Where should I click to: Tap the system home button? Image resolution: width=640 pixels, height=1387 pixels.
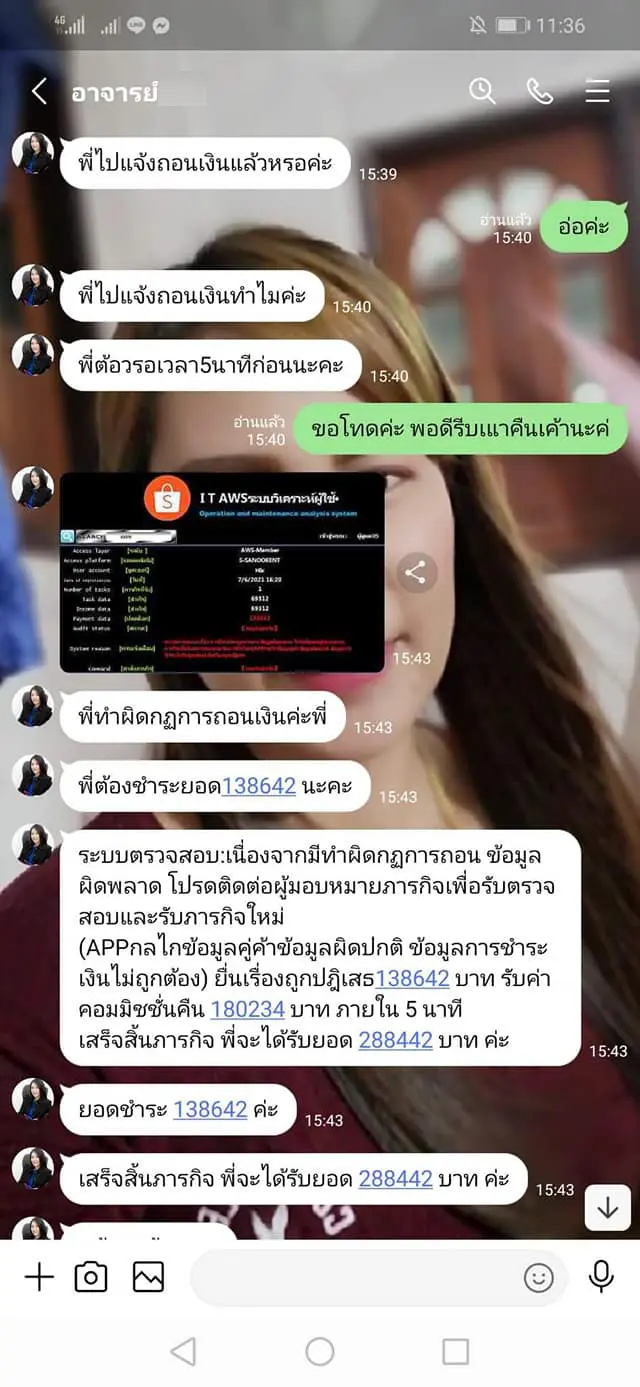tap(320, 1352)
